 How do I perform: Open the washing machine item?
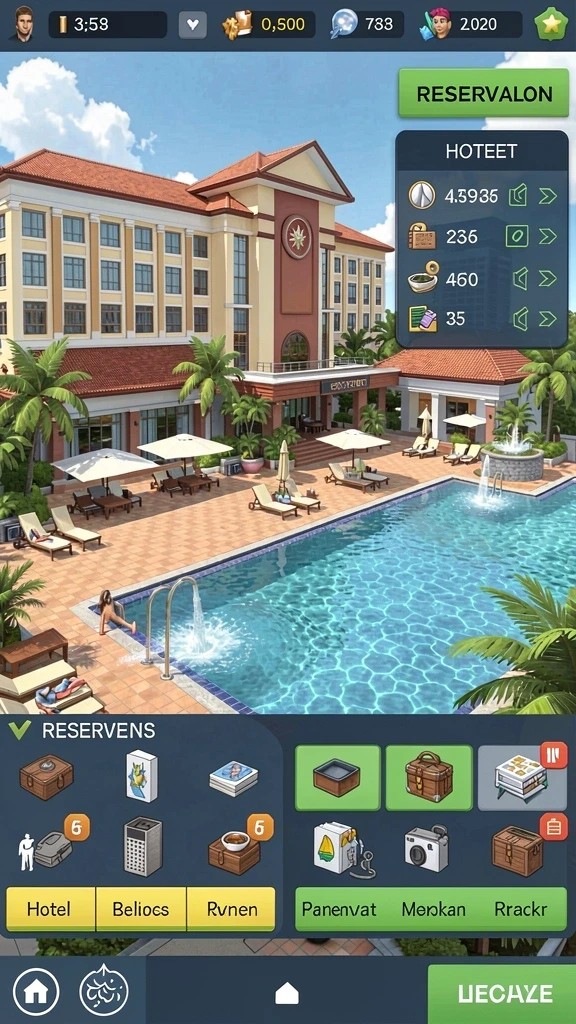[x=426, y=848]
